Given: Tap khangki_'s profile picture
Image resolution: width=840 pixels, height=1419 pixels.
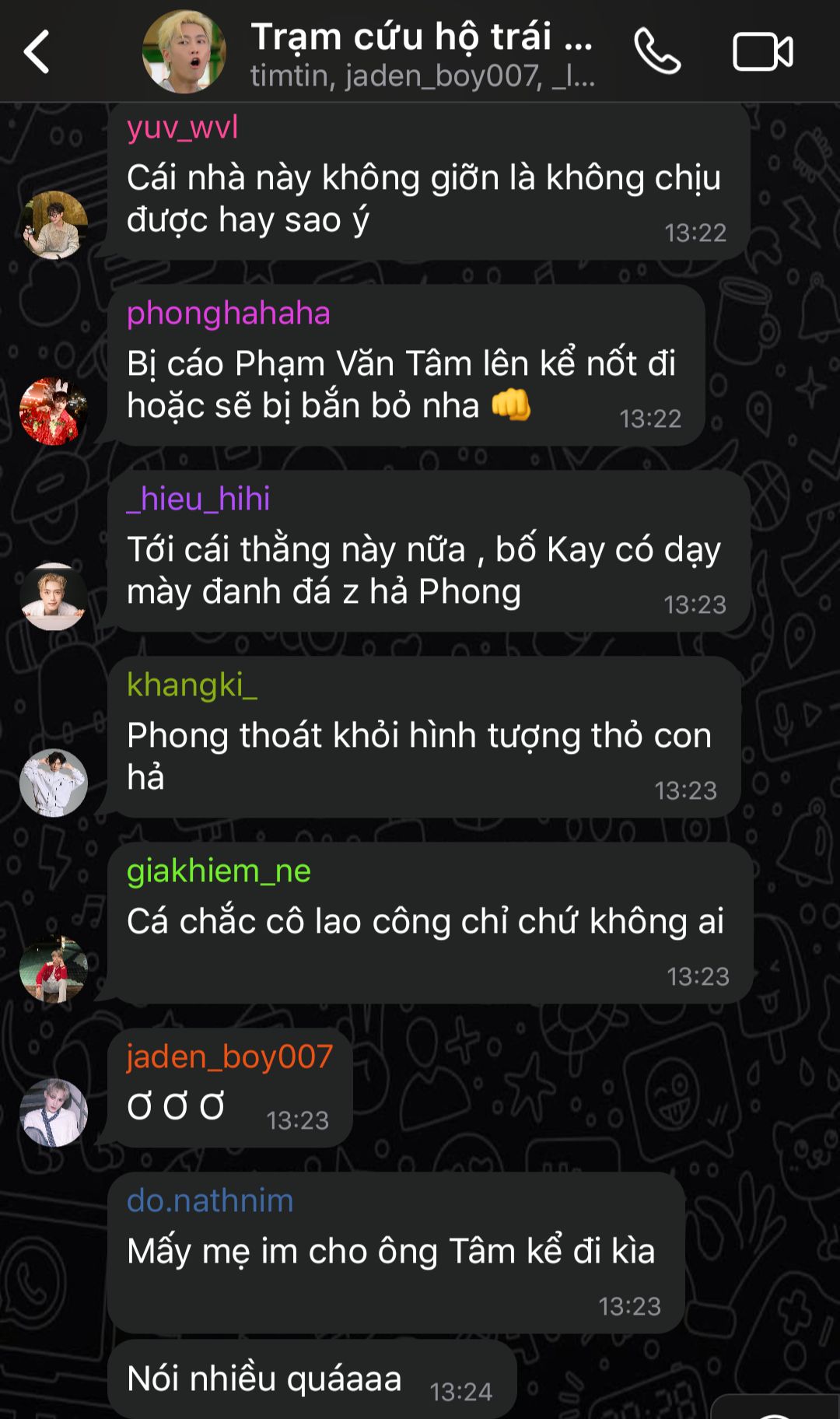Looking at the screenshot, I should pyautogui.click(x=54, y=783).
